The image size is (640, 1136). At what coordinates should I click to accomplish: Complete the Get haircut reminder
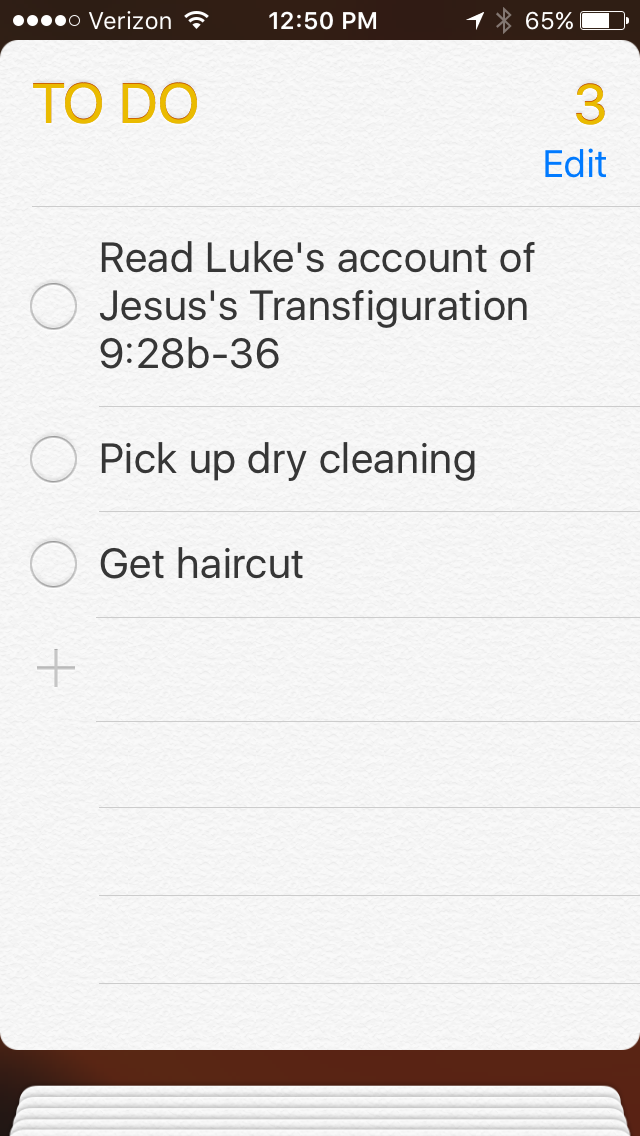tap(54, 564)
